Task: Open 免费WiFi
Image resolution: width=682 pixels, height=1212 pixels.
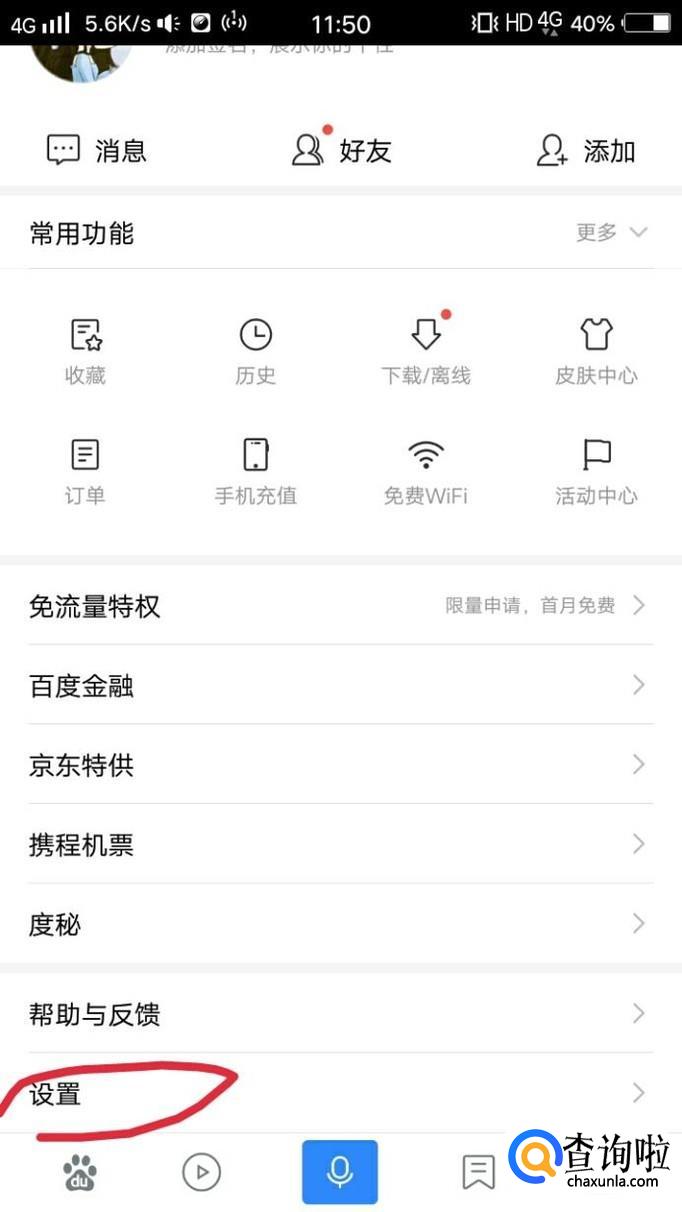Action: click(426, 471)
